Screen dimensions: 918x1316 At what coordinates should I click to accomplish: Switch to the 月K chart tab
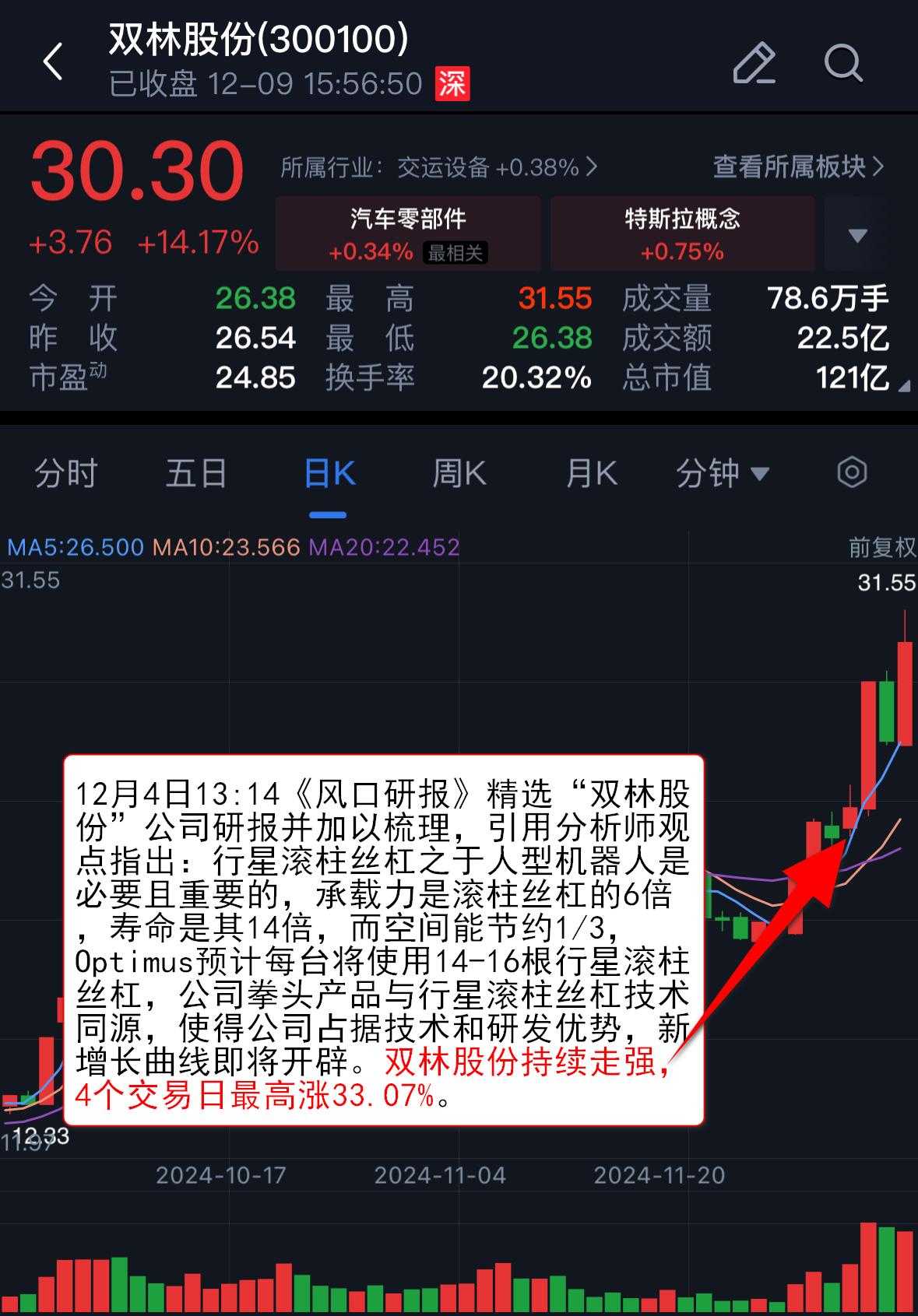click(592, 473)
